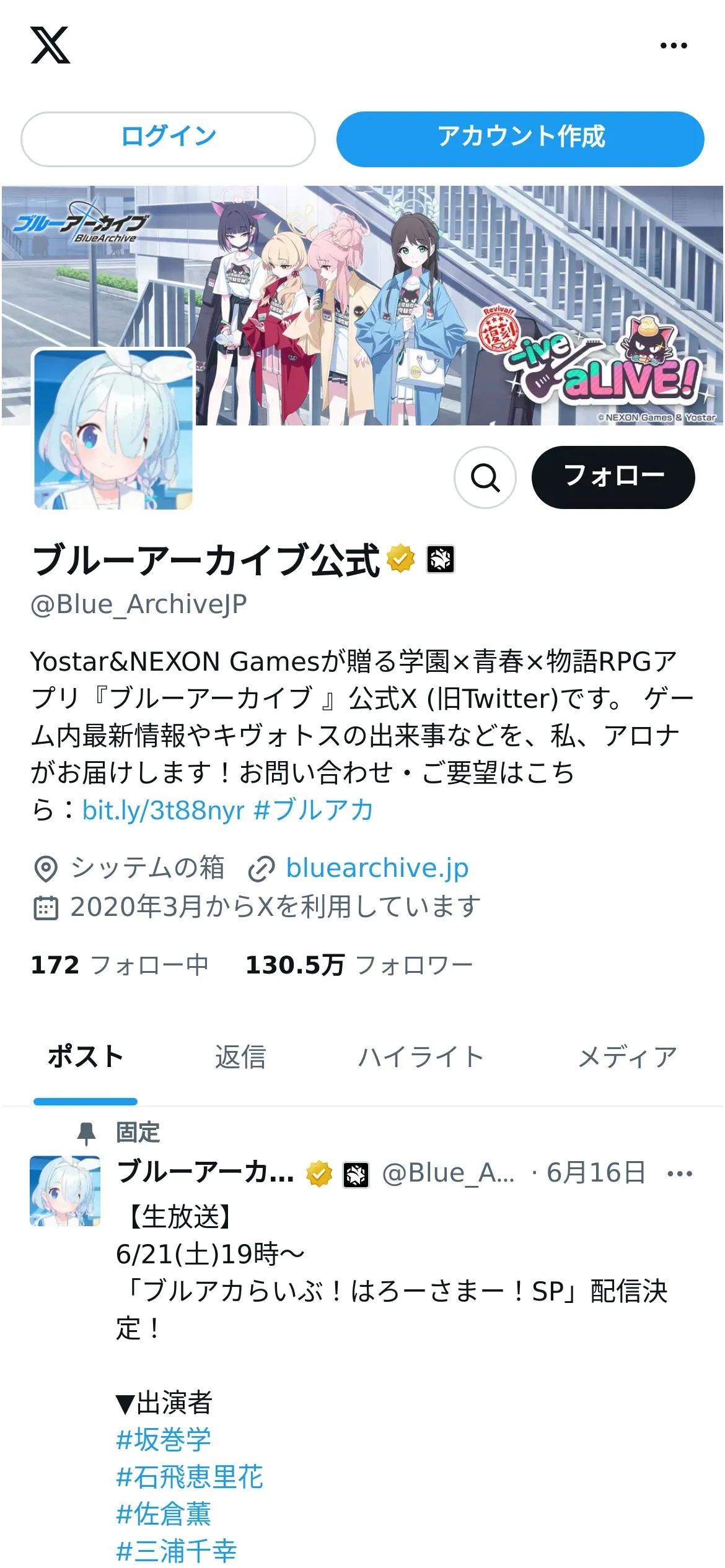Switch to the ハイライト tab

click(x=421, y=1056)
